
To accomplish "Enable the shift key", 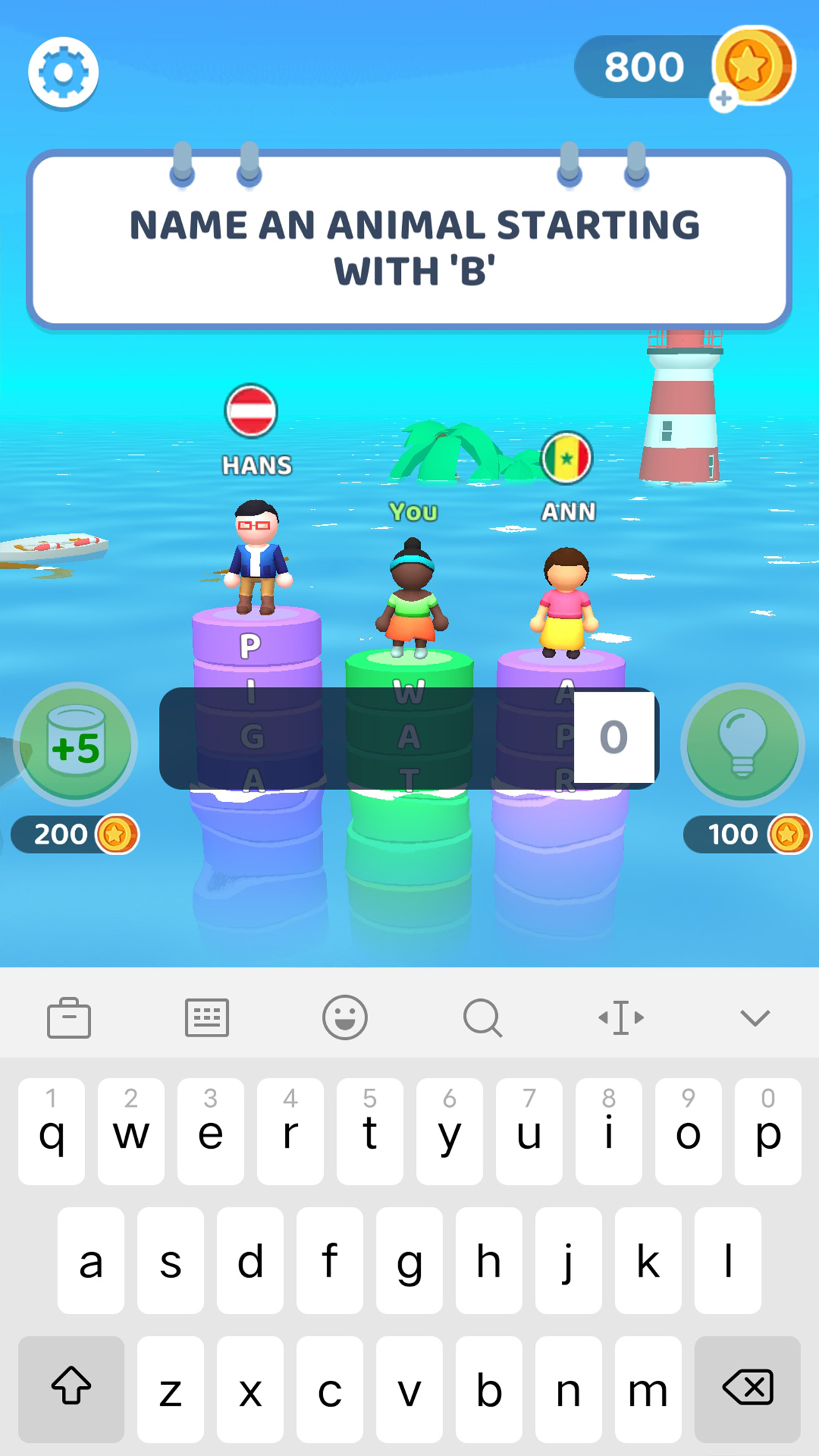I will pyautogui.click(x=71, y=1389).
